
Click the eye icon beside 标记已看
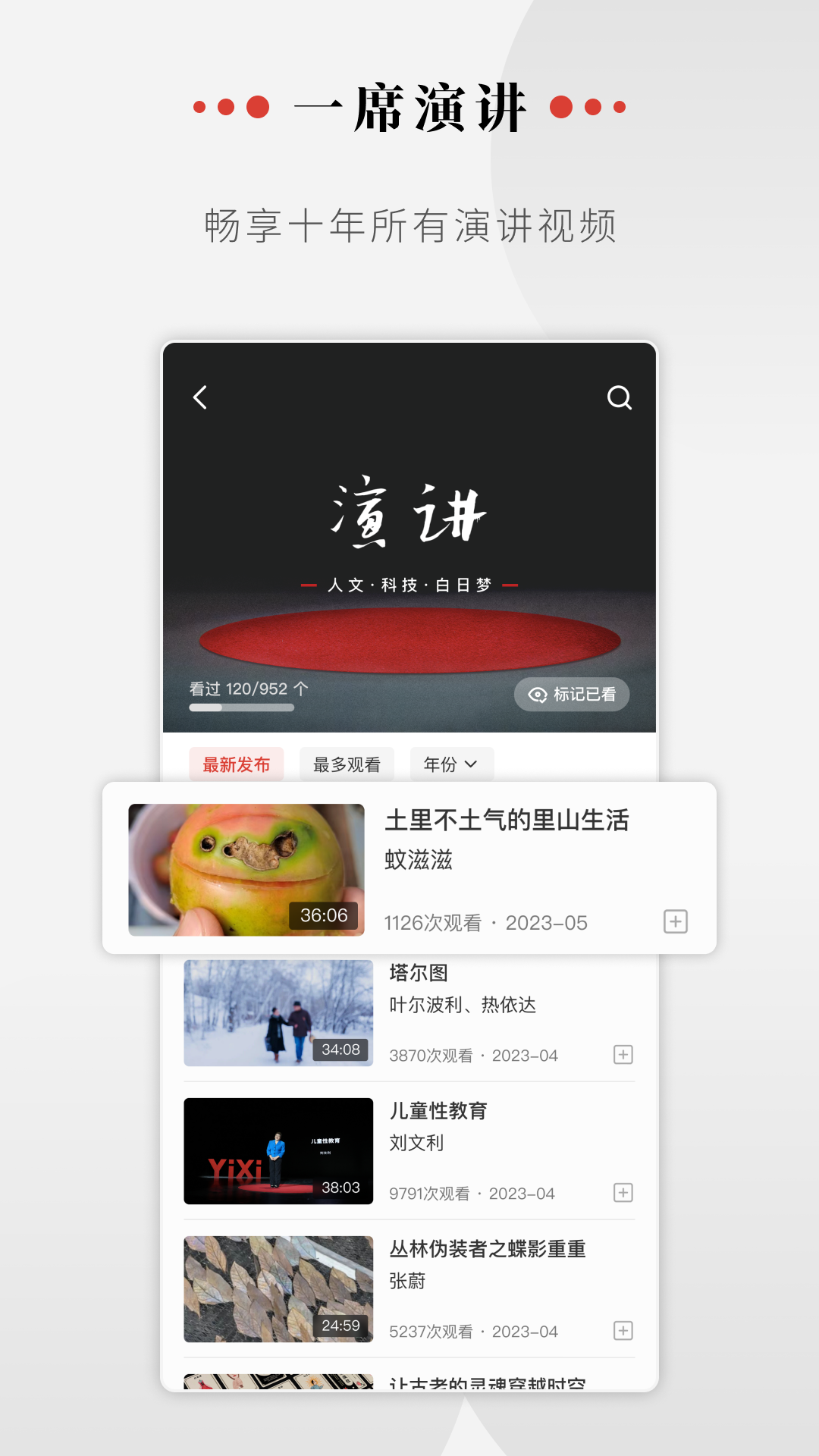[538, 693]
